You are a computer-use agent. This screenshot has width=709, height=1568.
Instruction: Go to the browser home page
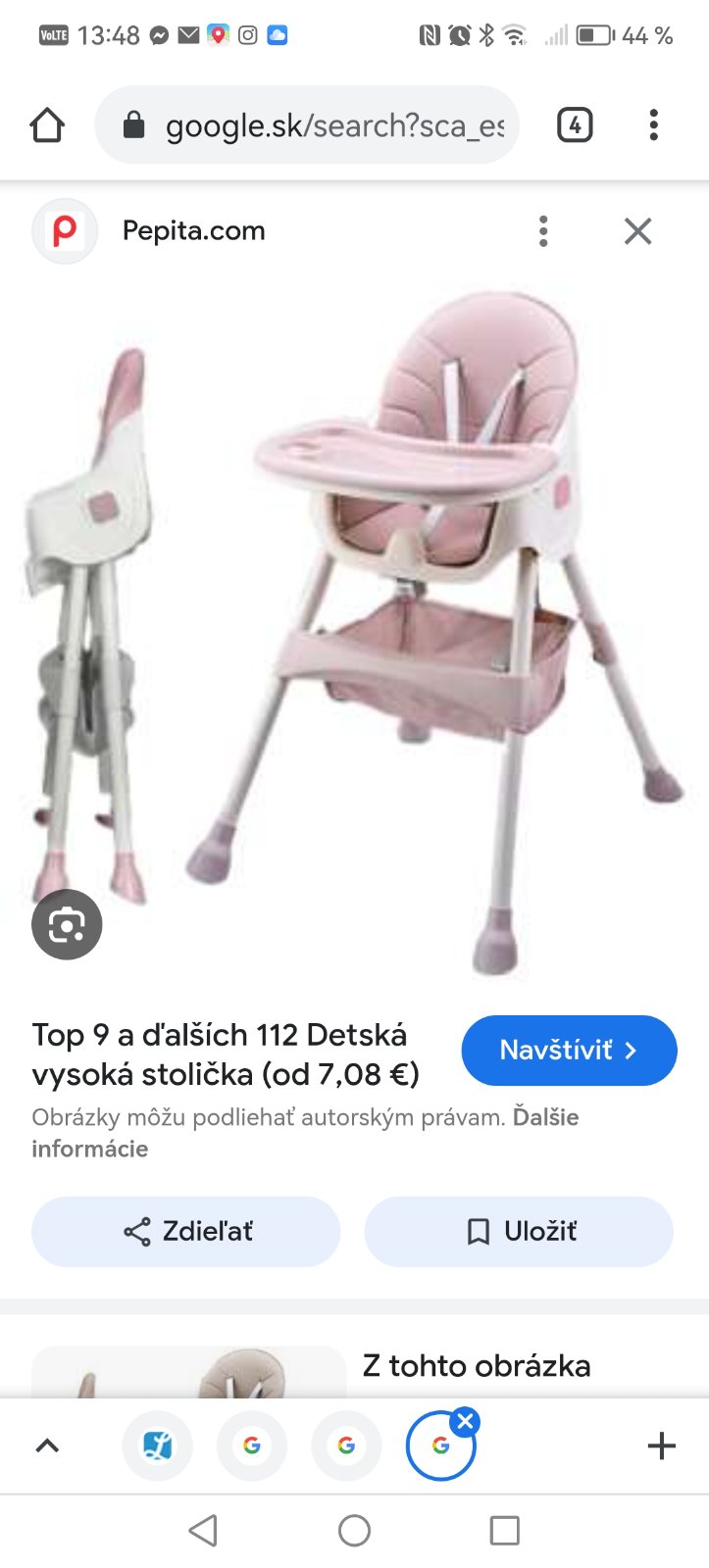pos(47,125)
